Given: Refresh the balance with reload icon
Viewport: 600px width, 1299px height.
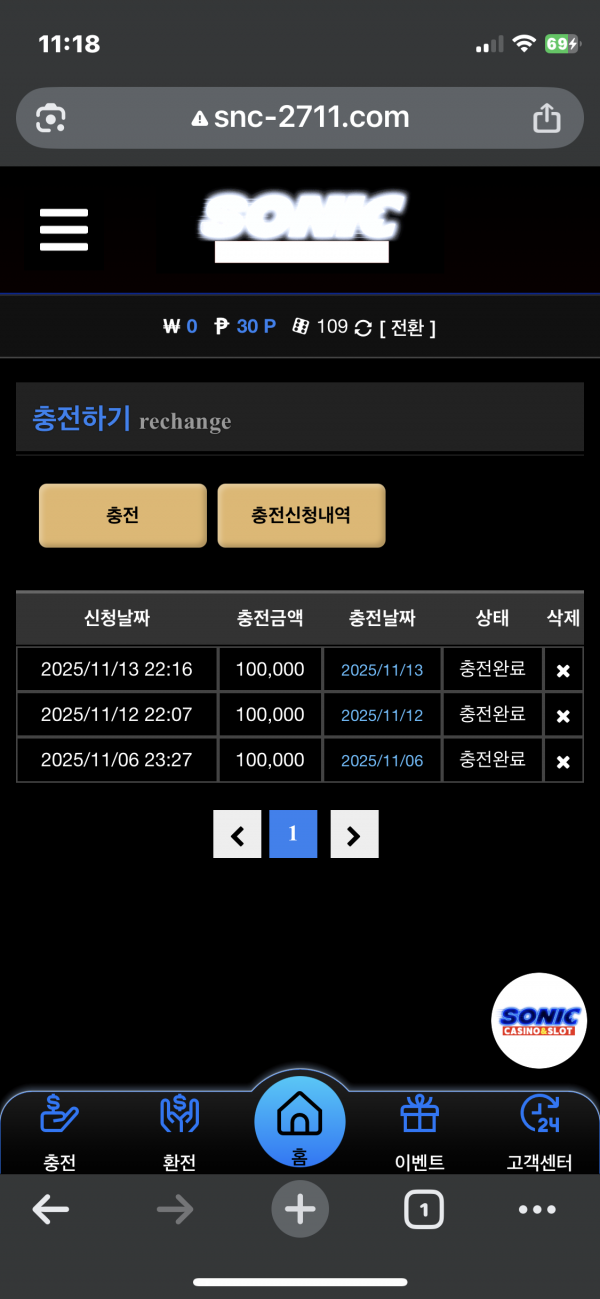Looking at the screenshot, I should click(363, 327).
